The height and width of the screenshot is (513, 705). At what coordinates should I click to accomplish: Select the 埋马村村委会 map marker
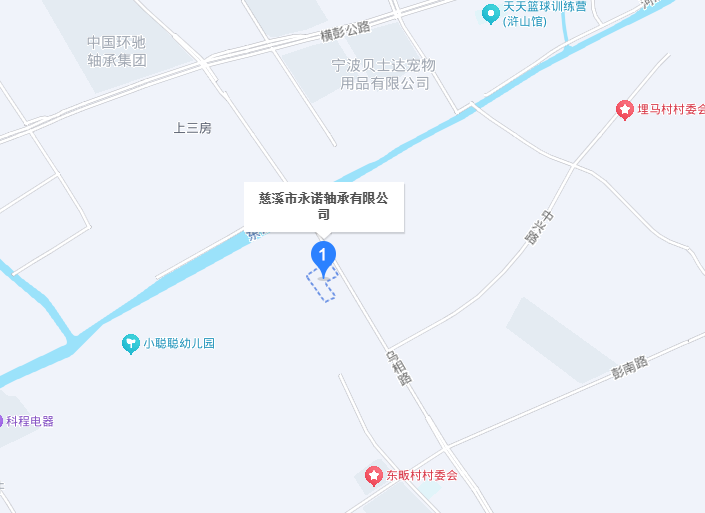pos(625,110)
